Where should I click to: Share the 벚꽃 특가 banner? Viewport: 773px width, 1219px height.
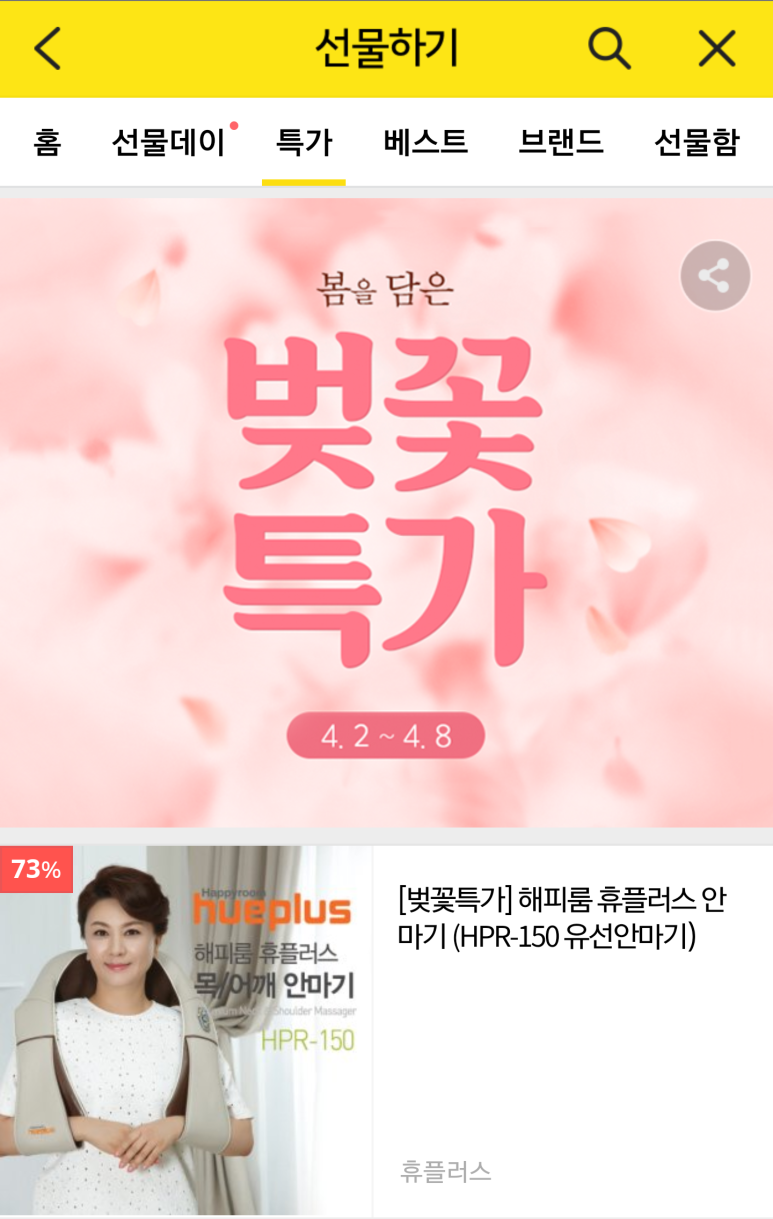[715, 276]
